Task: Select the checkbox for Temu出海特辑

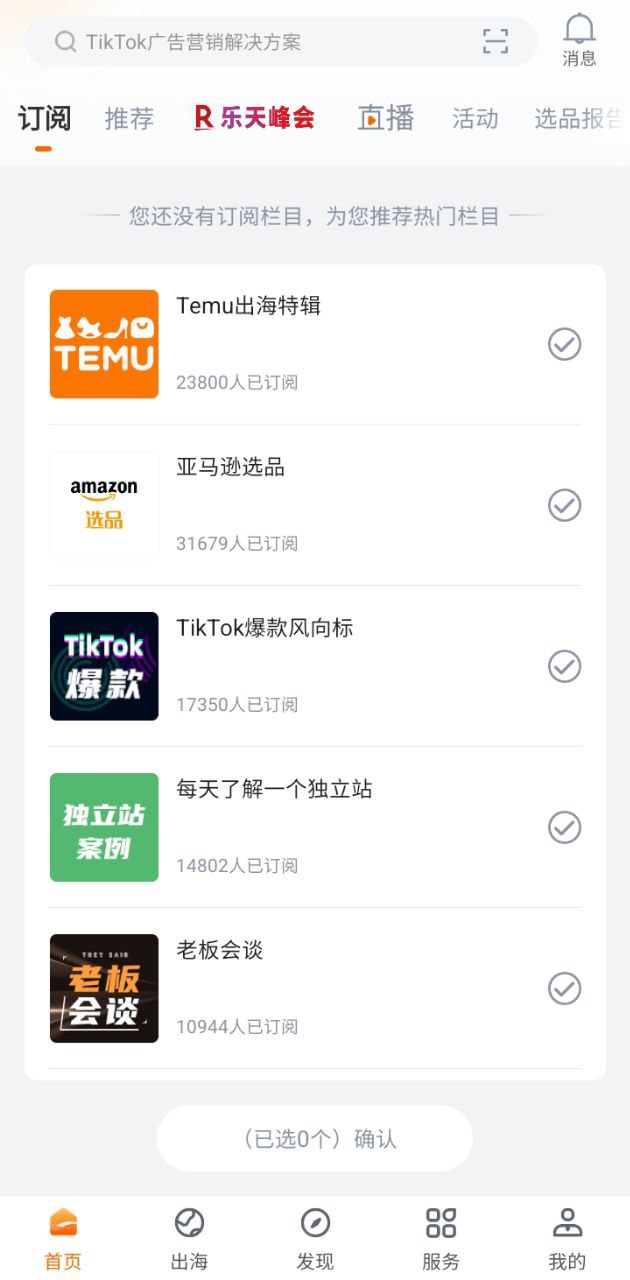Action: 565,344
